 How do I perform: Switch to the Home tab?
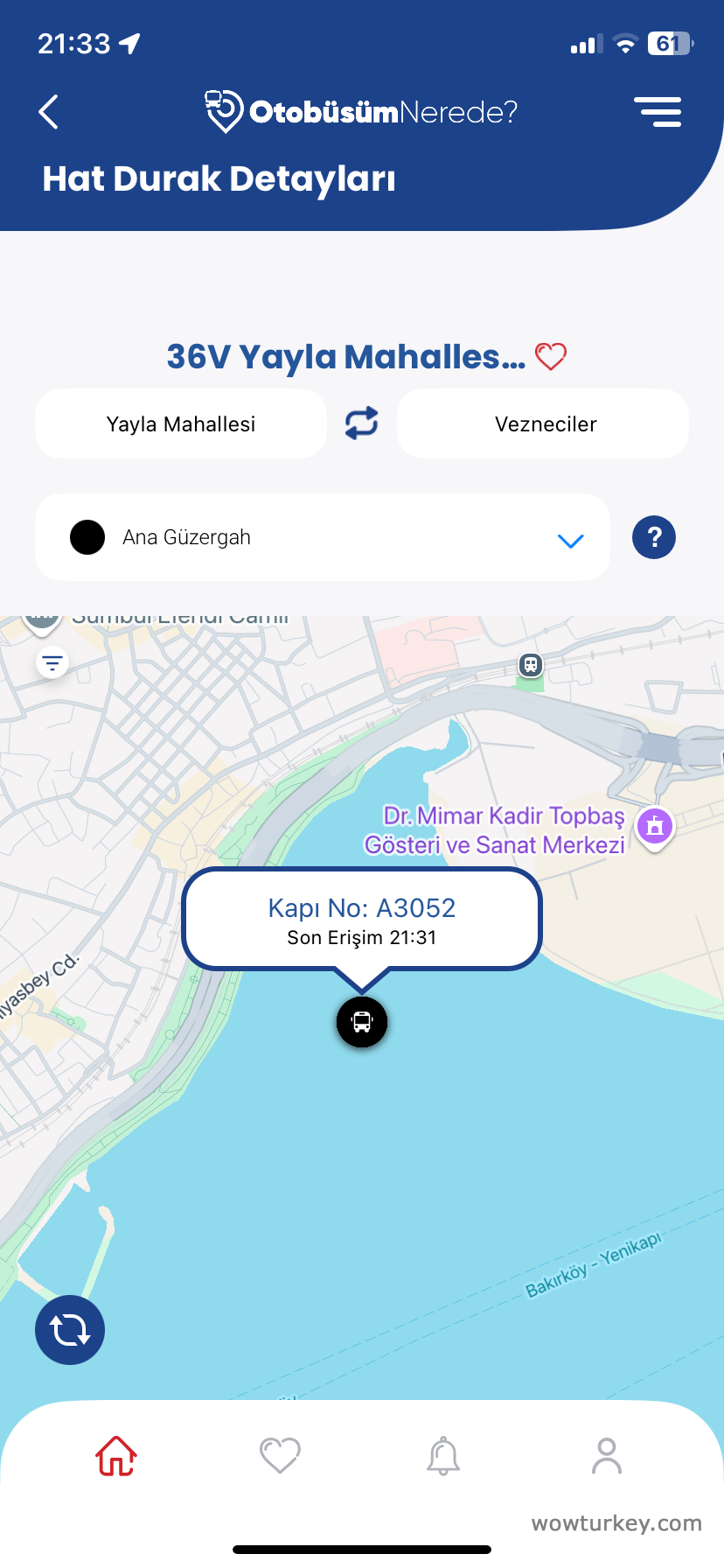(116, 1456)
